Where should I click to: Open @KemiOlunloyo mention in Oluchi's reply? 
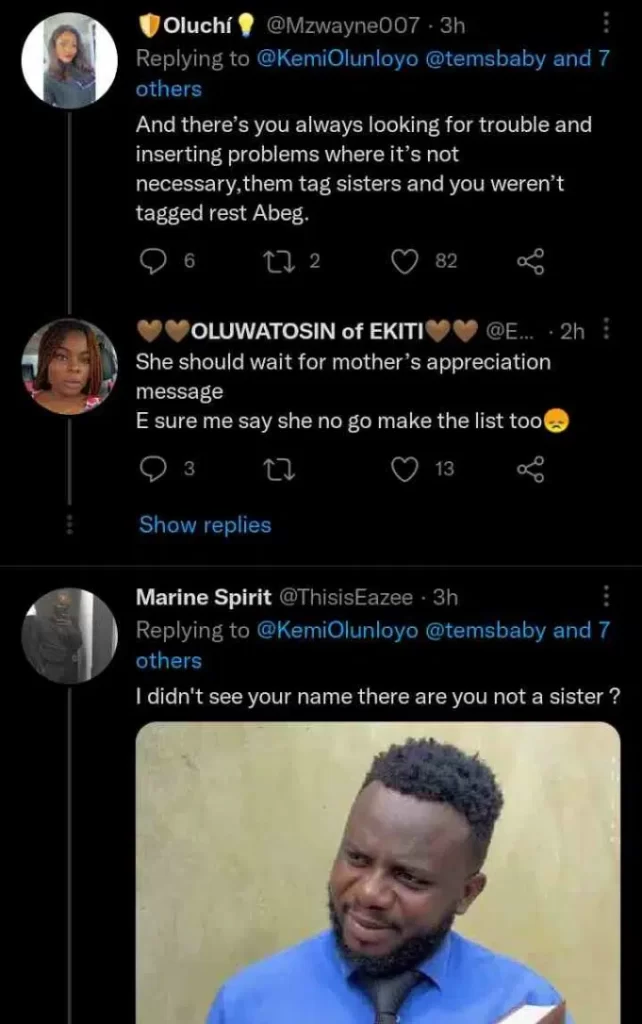(x=331, y=58)
